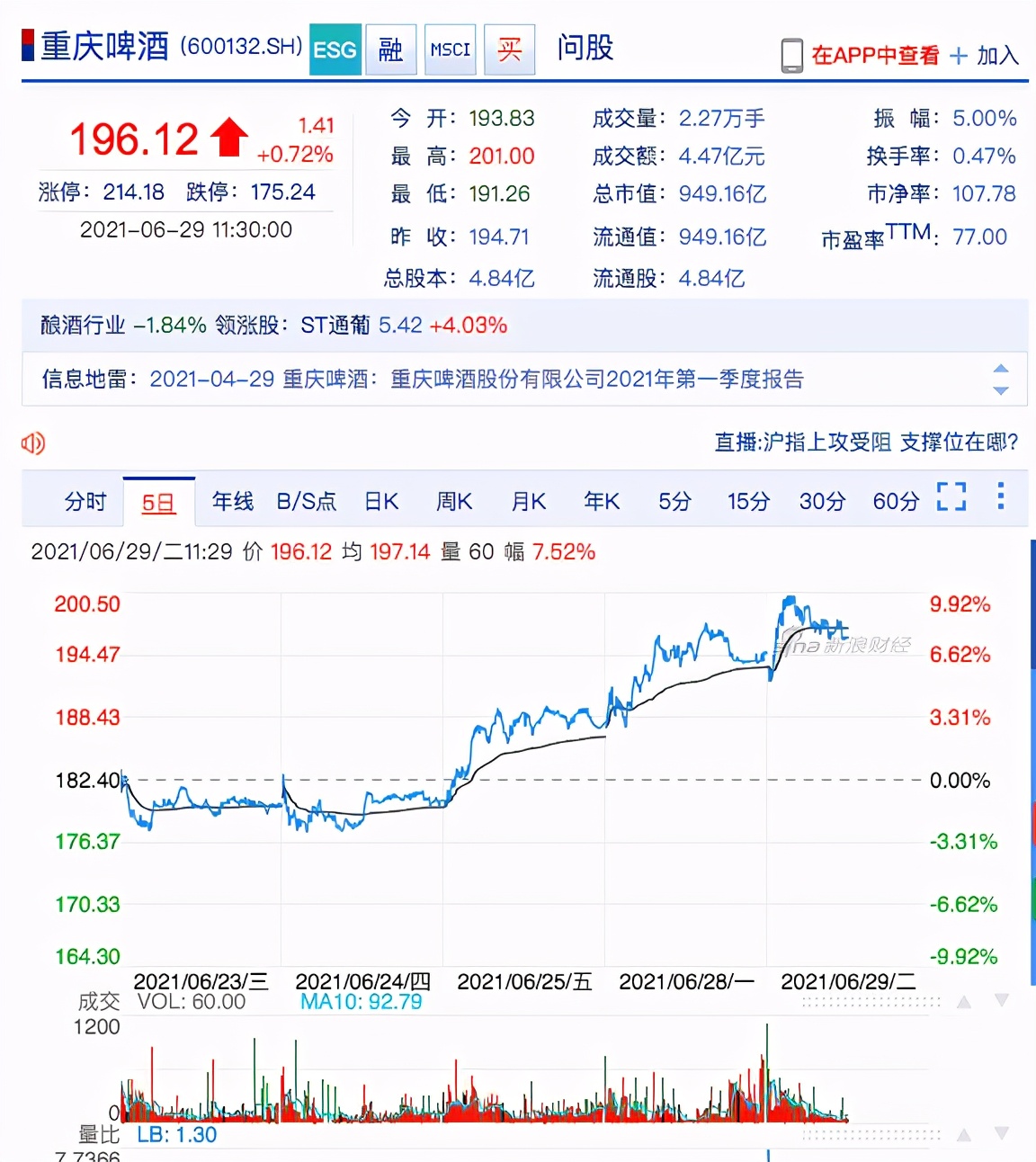The height and width of the screenshot is (1162, 1036).
Task: Switch to 分时 chart tab
Action: [x=85, y=501]
